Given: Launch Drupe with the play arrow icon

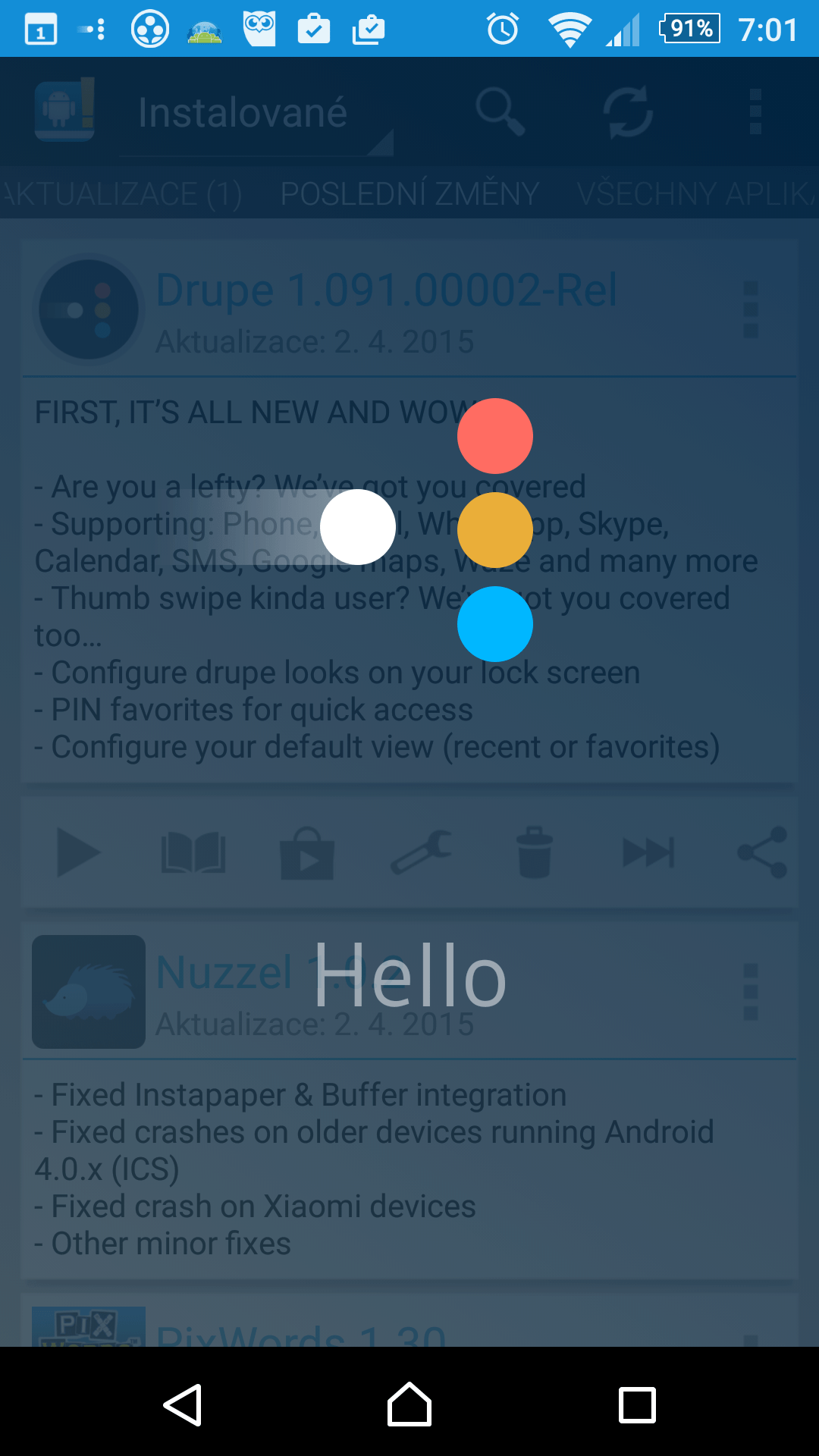Looking at the screenshot, I should (78, 853).
